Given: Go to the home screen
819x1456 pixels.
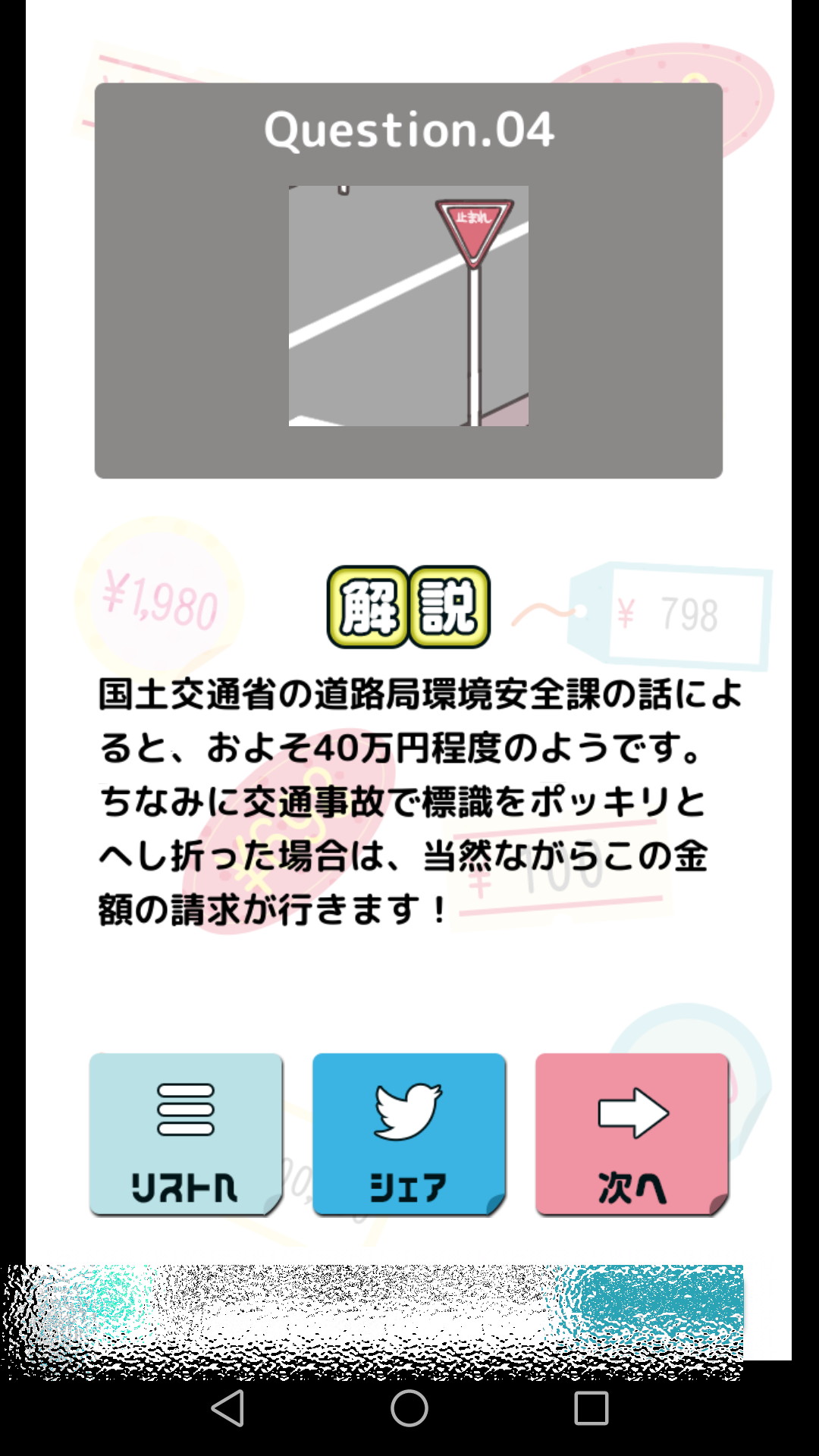Looking at the screenshot, I should [x=409, y=1408].
